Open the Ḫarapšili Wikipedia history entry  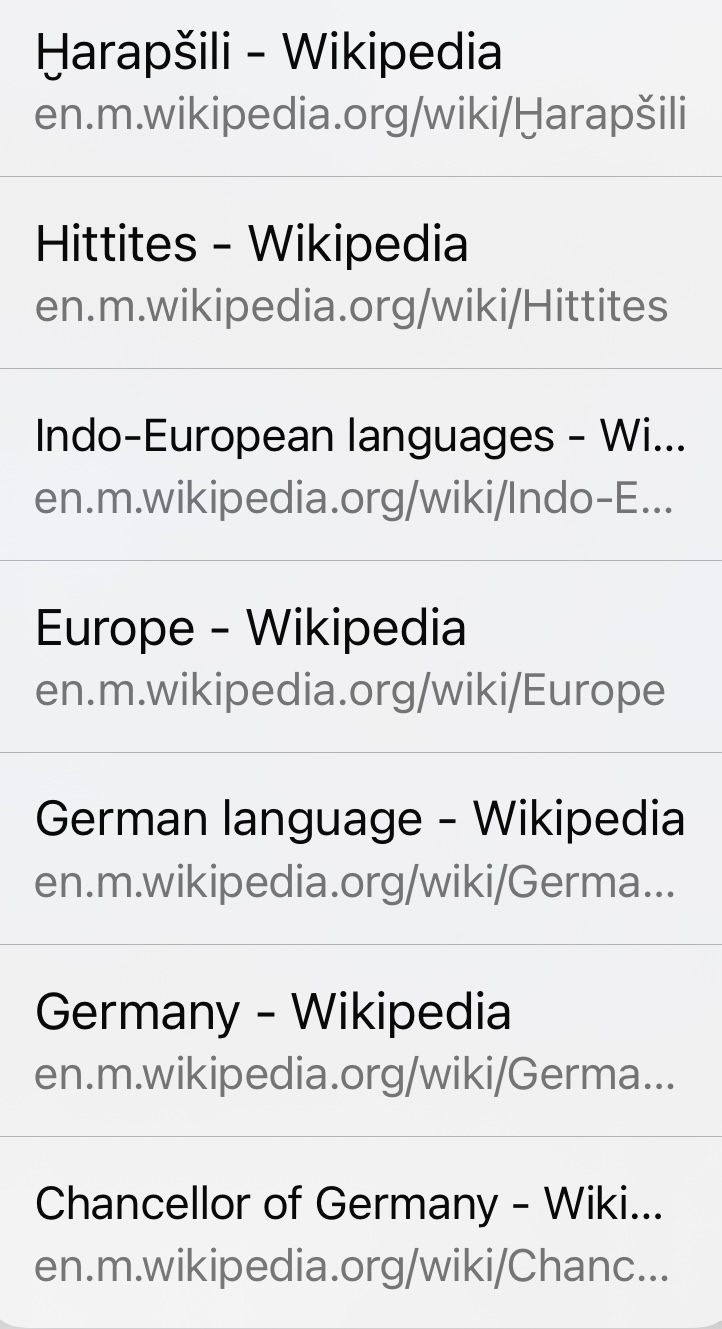coord(361,84)
